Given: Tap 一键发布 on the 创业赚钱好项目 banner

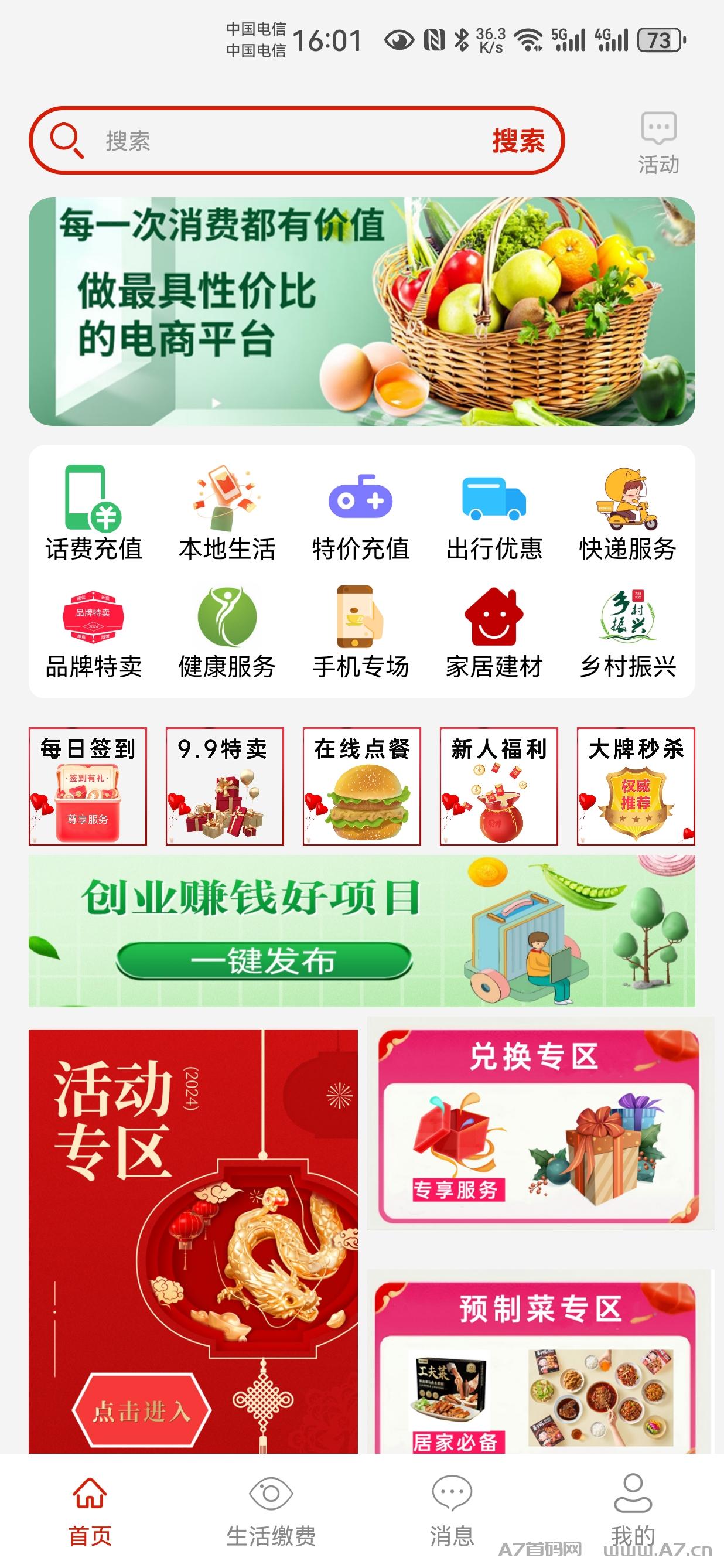Looking at the screenshot, I should [264, 962].
